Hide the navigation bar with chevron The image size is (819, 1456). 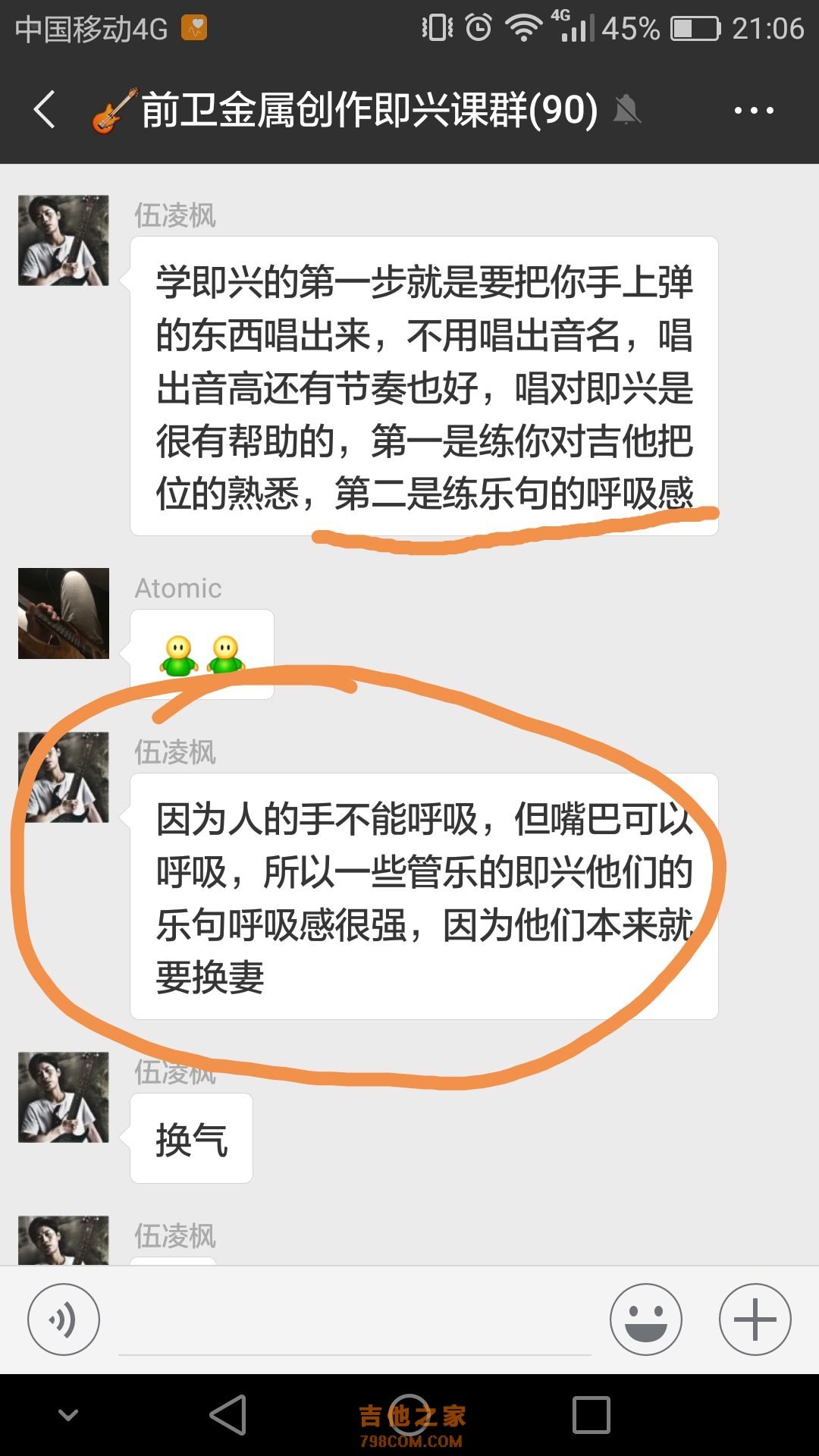pos(68,1415)
